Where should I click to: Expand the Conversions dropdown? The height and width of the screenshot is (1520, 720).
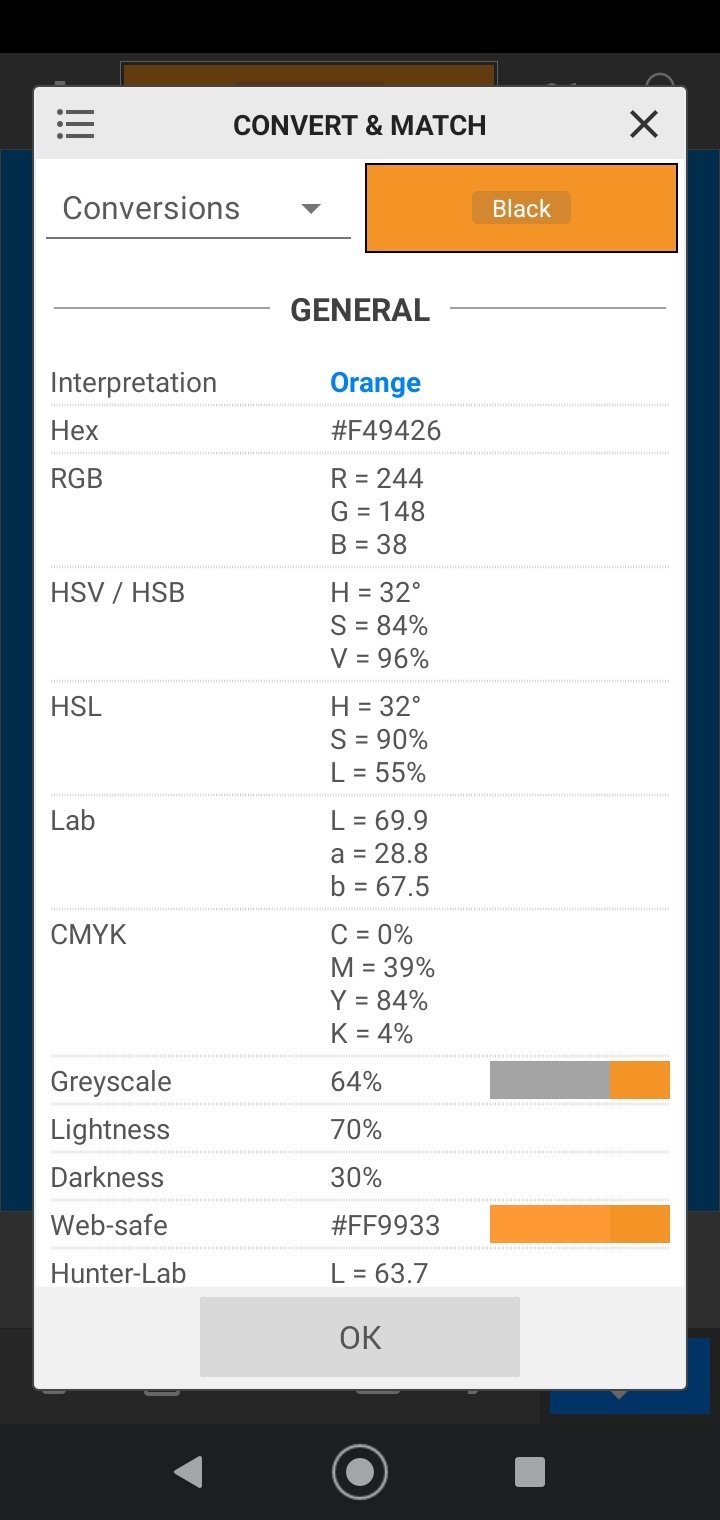[x=198, y=209]
